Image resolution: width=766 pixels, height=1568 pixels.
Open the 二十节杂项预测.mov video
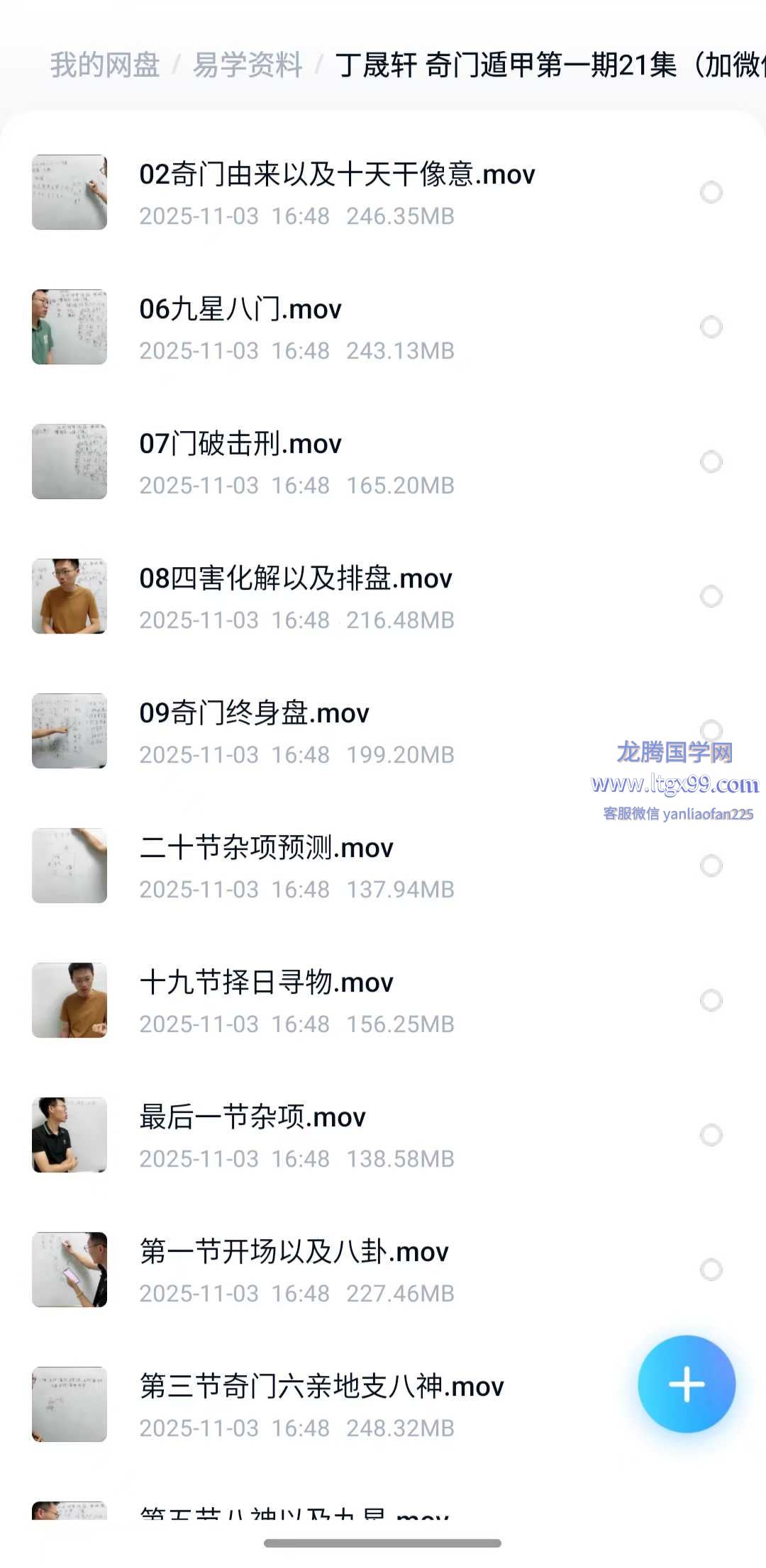tap(266, 848)
